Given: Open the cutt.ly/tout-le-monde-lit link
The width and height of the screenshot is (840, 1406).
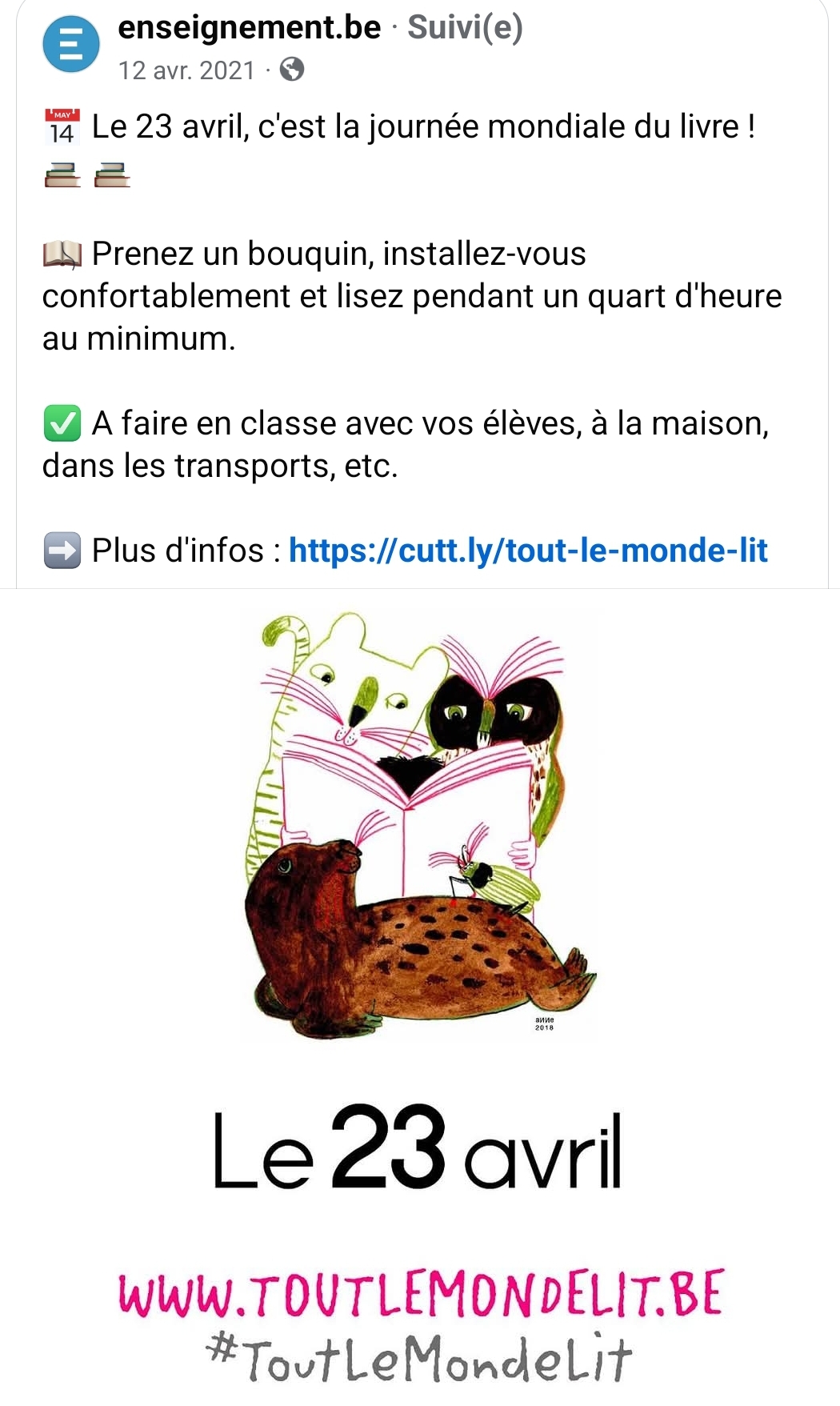Looking at the screenshot, I should point(528,551).
